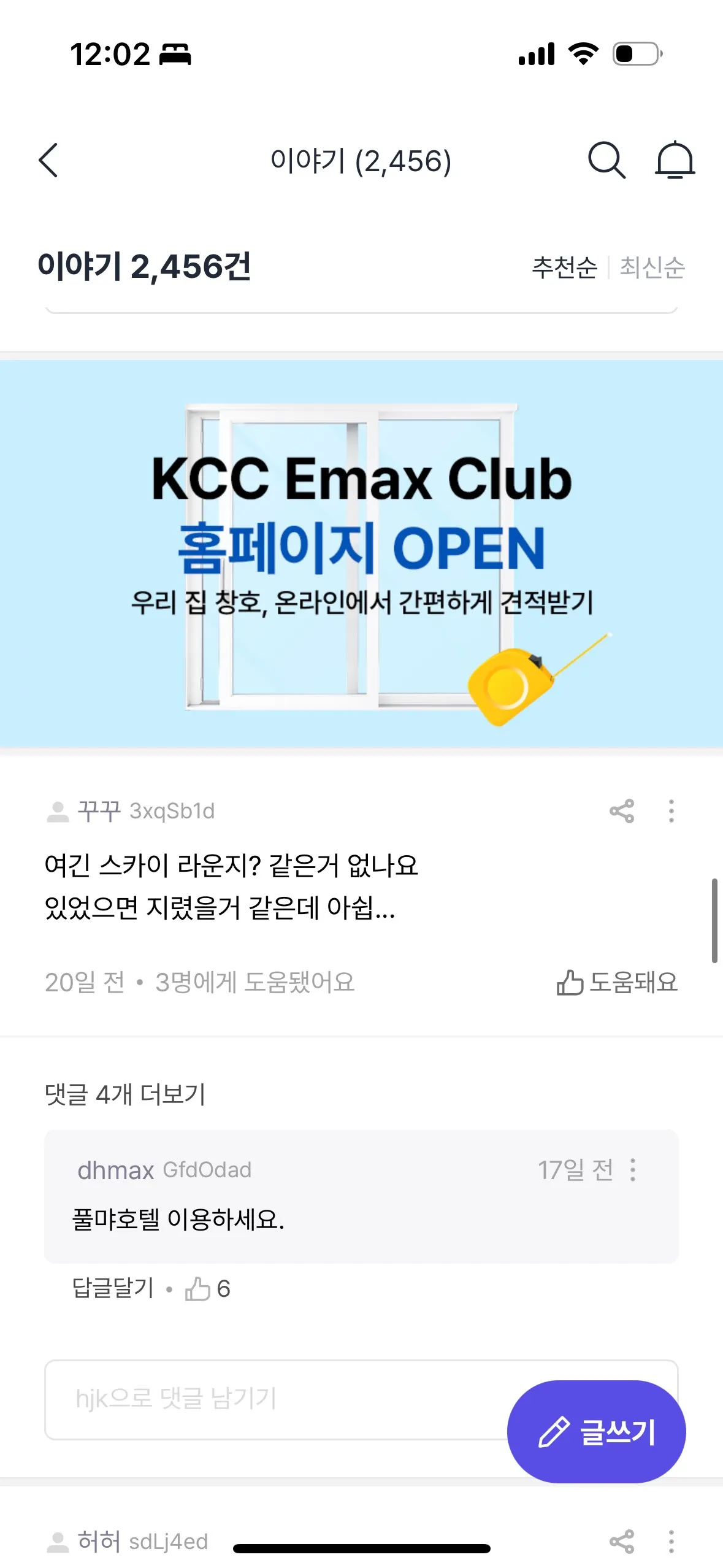Open options for dhmax's comment
Image resolution: width=723 pixels, height=1568 pixels.
(x=633, y=1170)
